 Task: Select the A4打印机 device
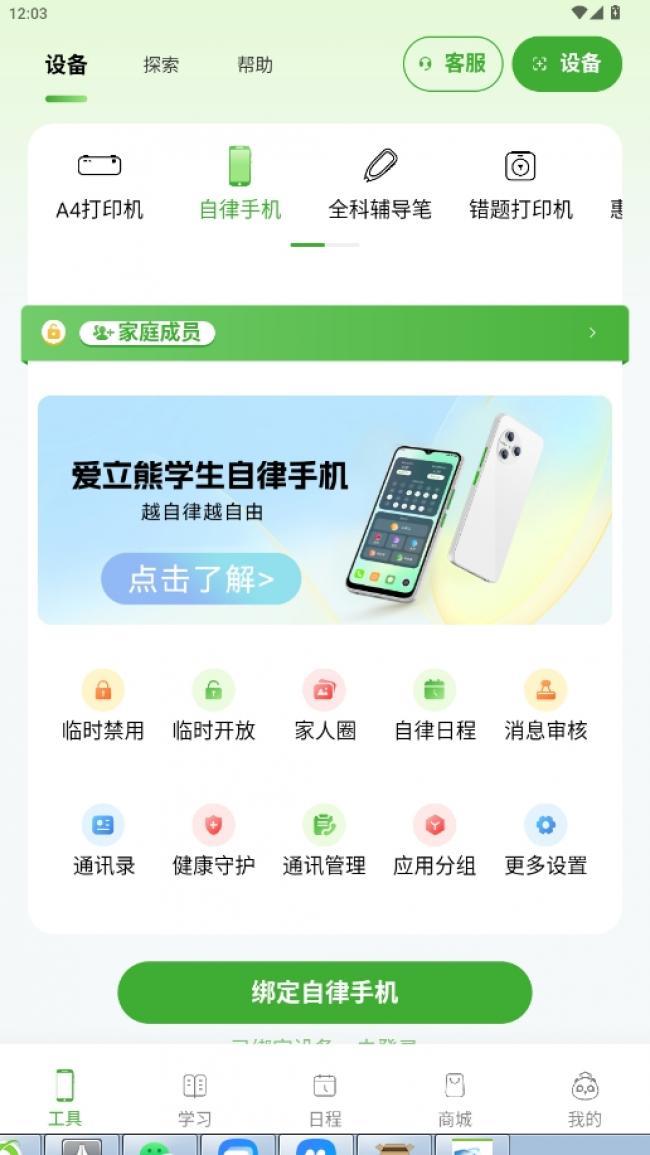[99, 184]
